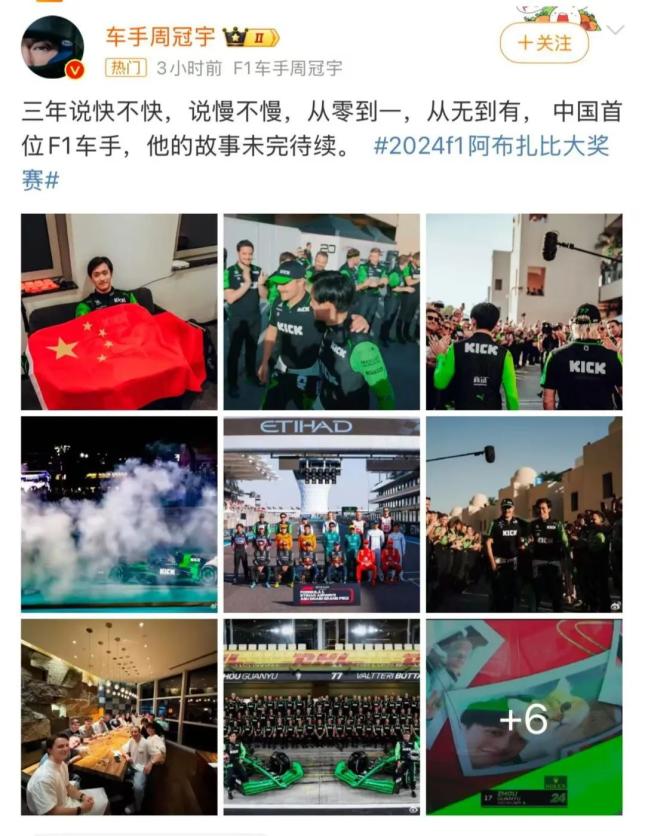Open the ETIHAD drivers group photo

pos(321,513)
